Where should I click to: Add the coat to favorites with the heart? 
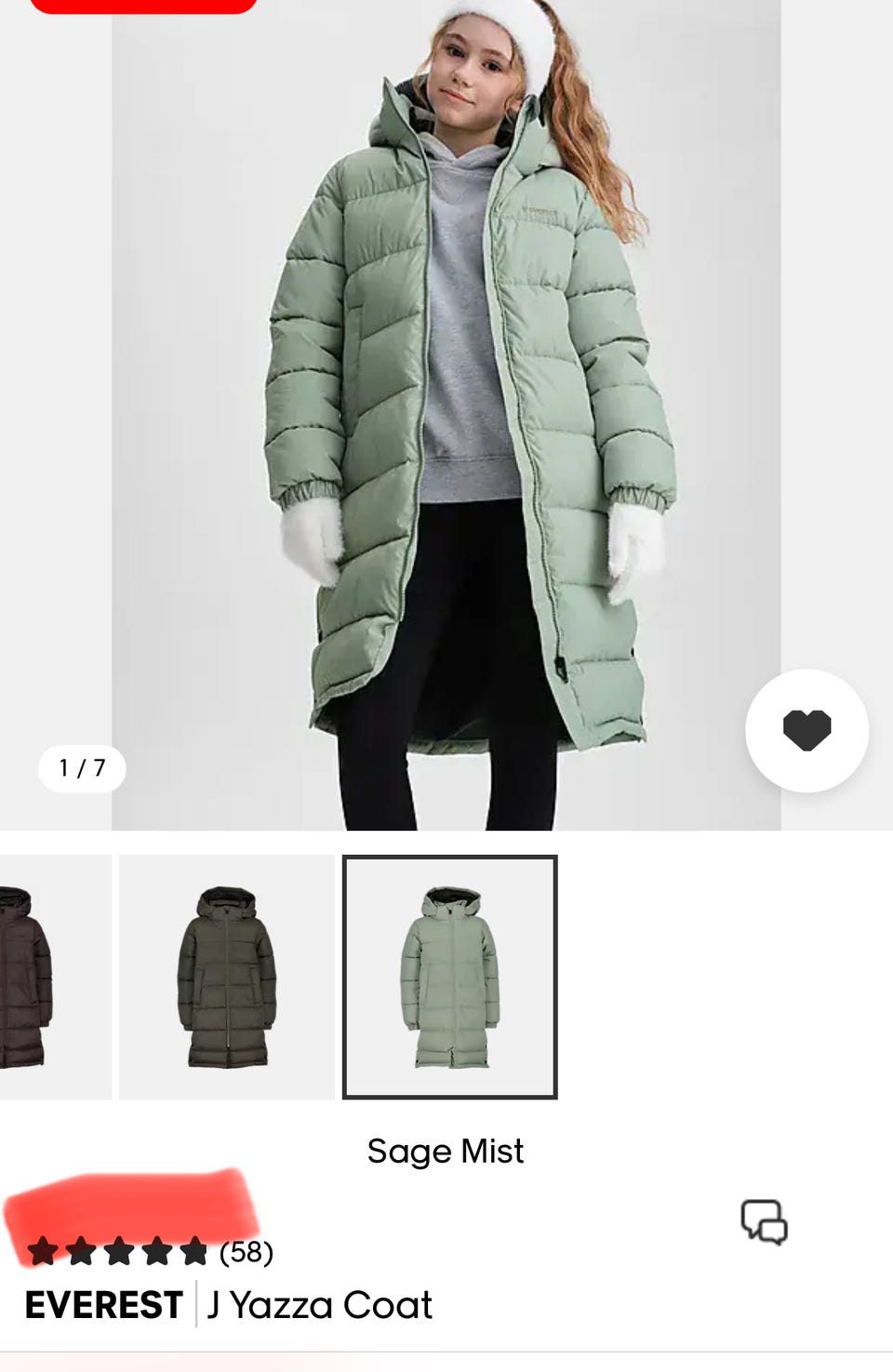pos(806,730)
